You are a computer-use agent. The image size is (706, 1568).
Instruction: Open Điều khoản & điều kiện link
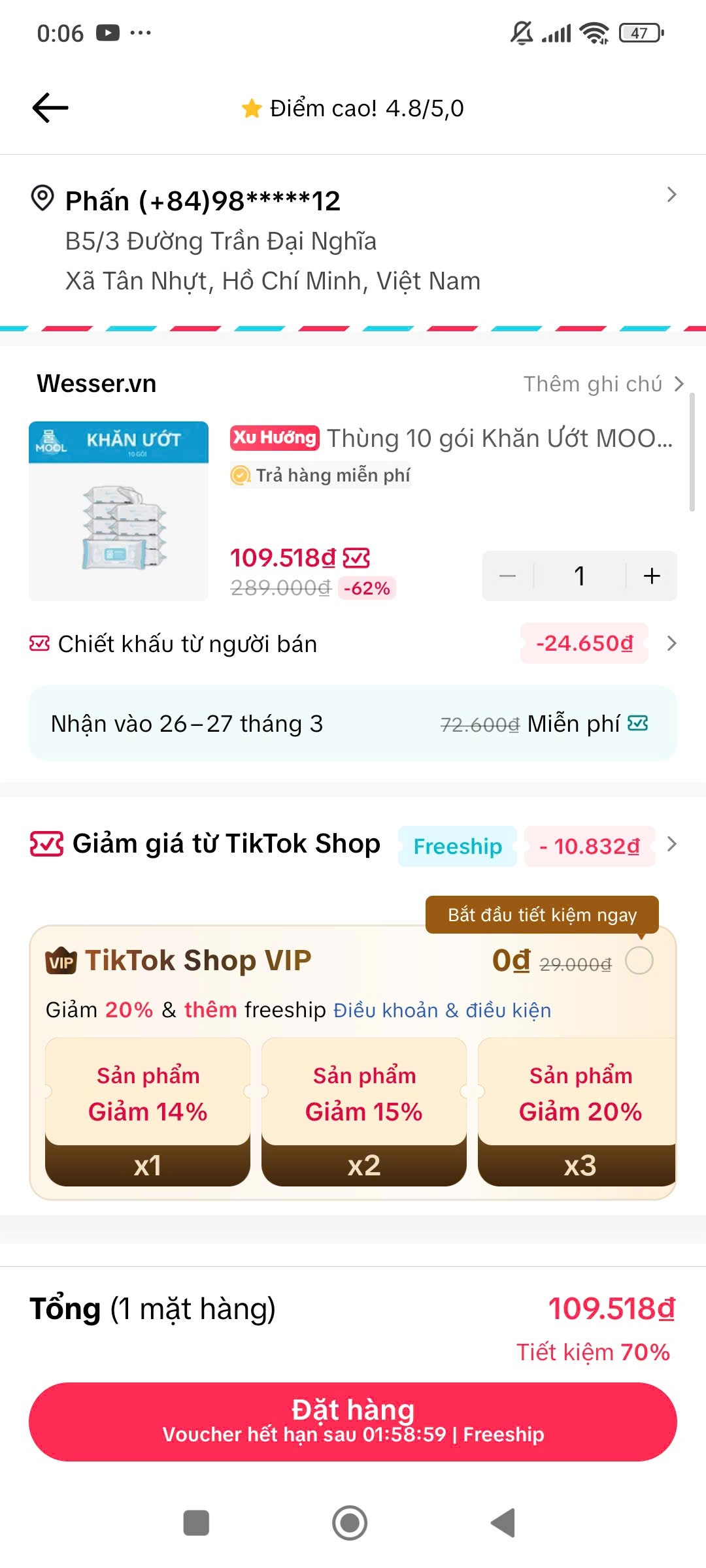[x=443, y=1010]
